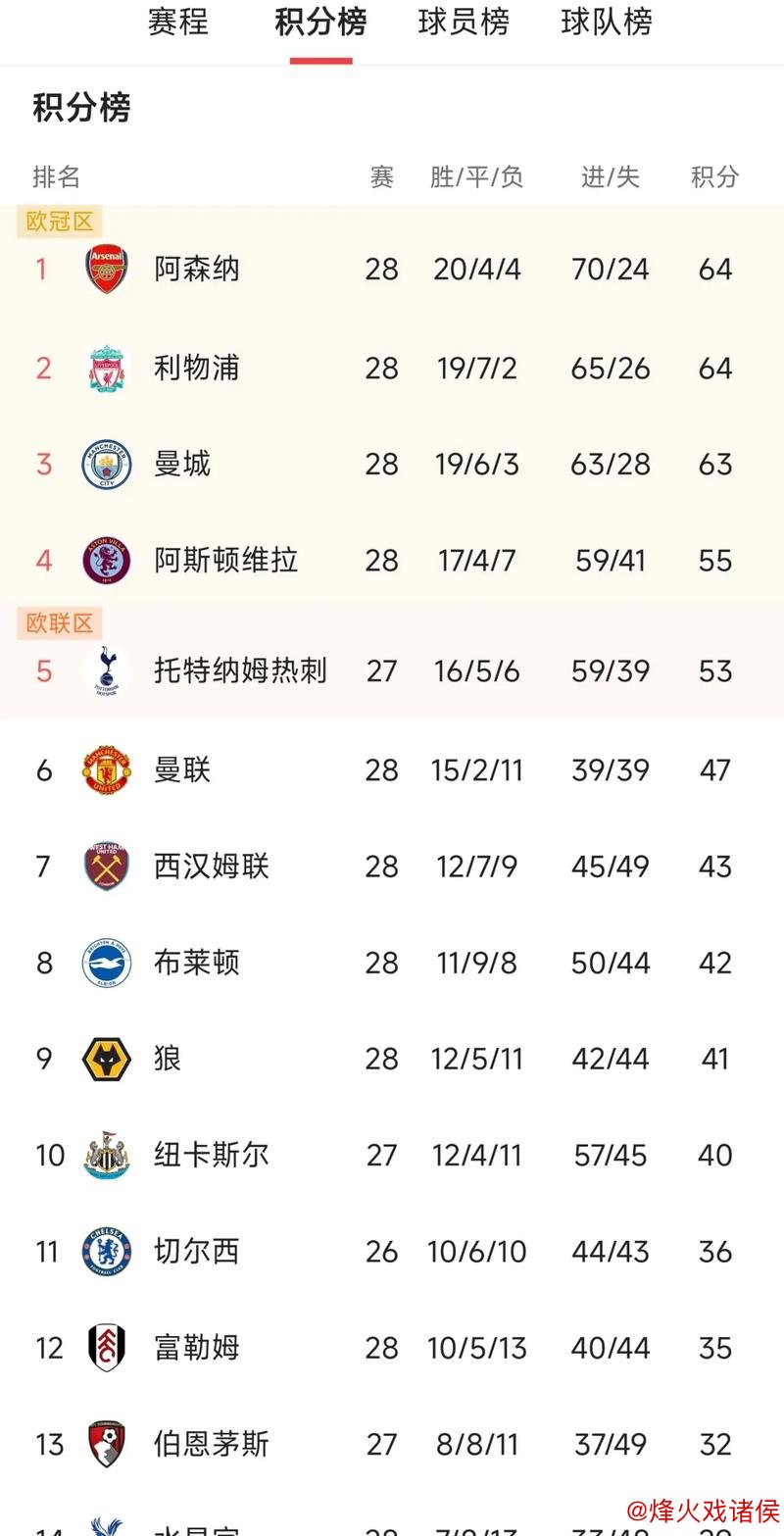784x1536 pixels.
Task: Click the Wolves wolf head crest icon
Action: point(106,1058)
